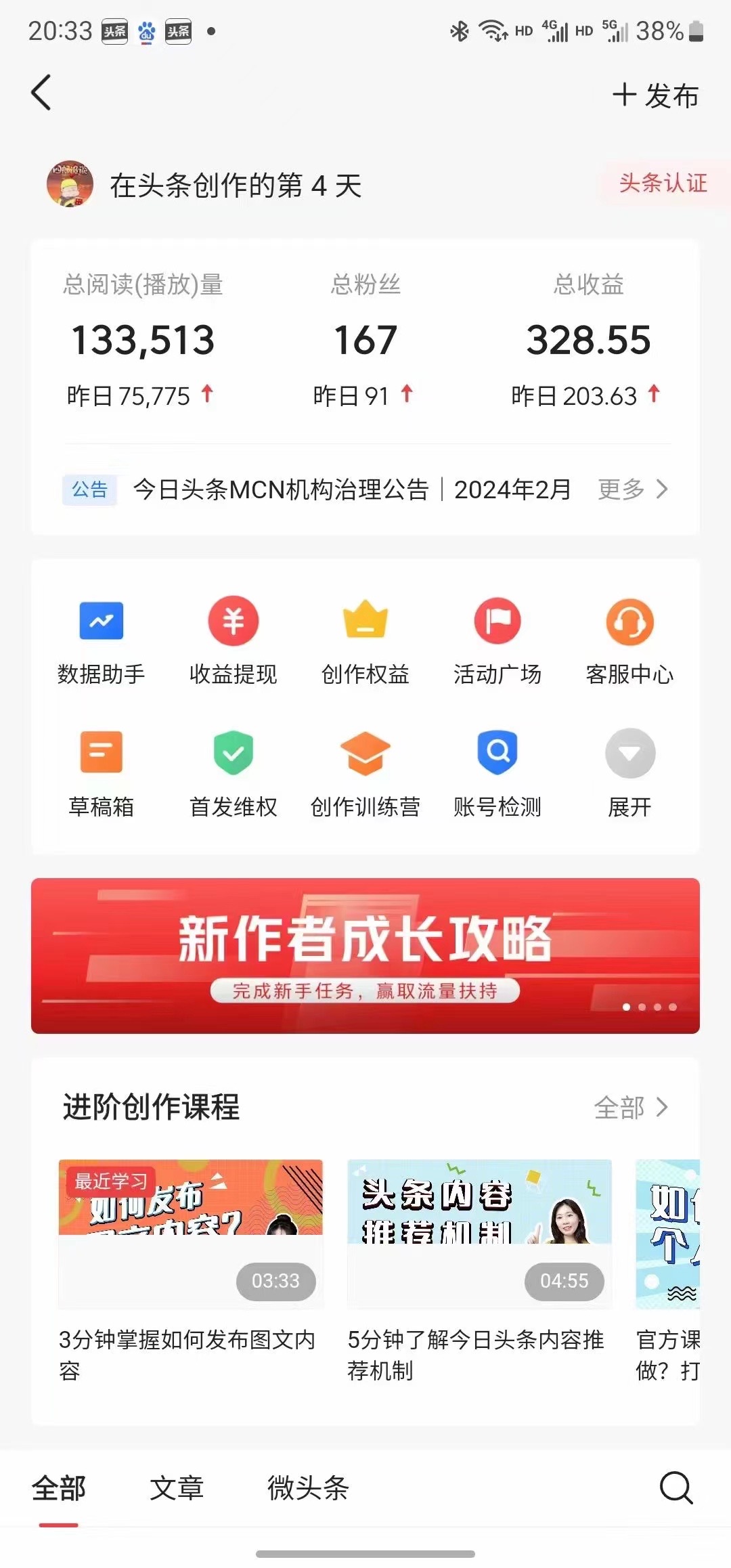View 全部 advanced creation courses

click(x=631, y=1108)
